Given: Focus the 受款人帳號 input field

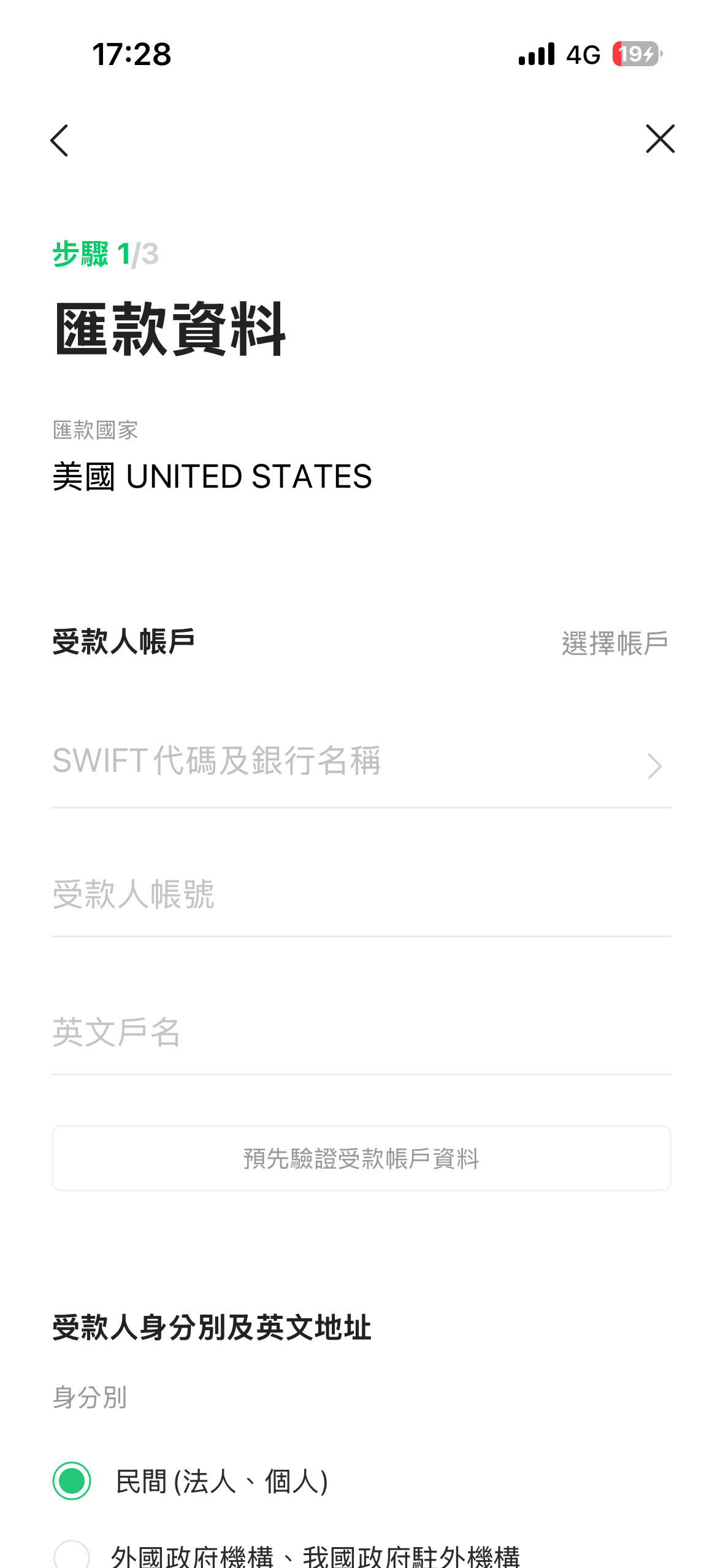Looking at the screenshot, I should click(x=361, y=894).
